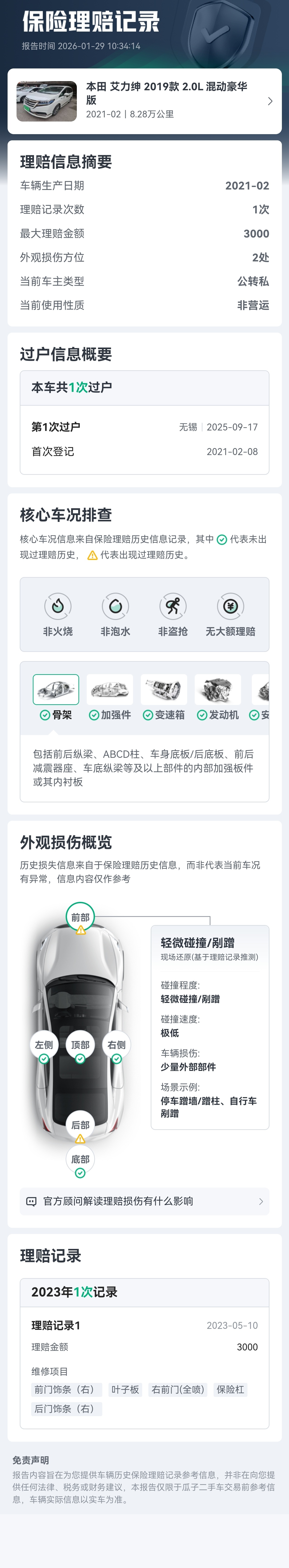
Task: View the 发动机 inspection tab
Action: click(218, 697)
